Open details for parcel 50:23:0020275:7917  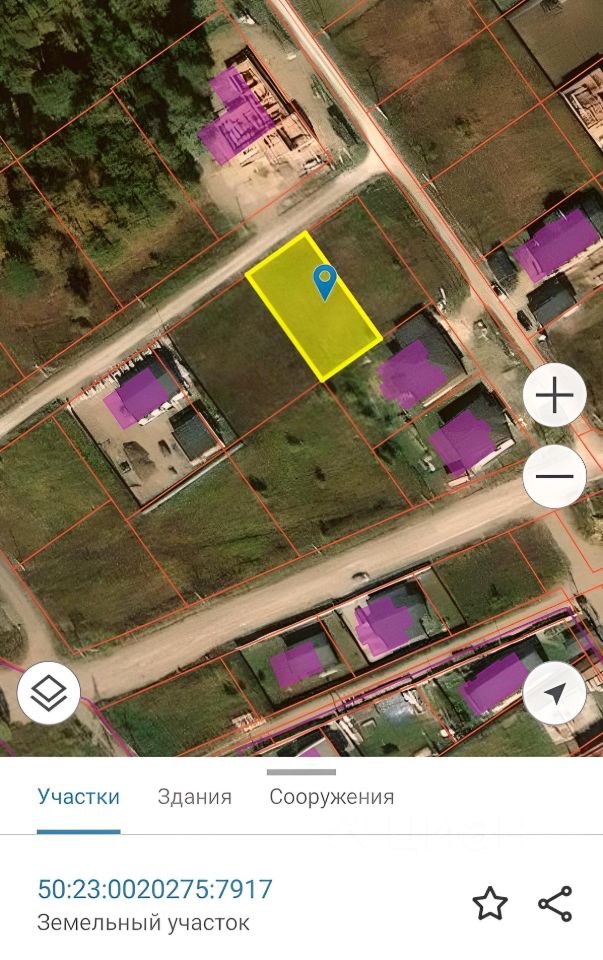155,890
